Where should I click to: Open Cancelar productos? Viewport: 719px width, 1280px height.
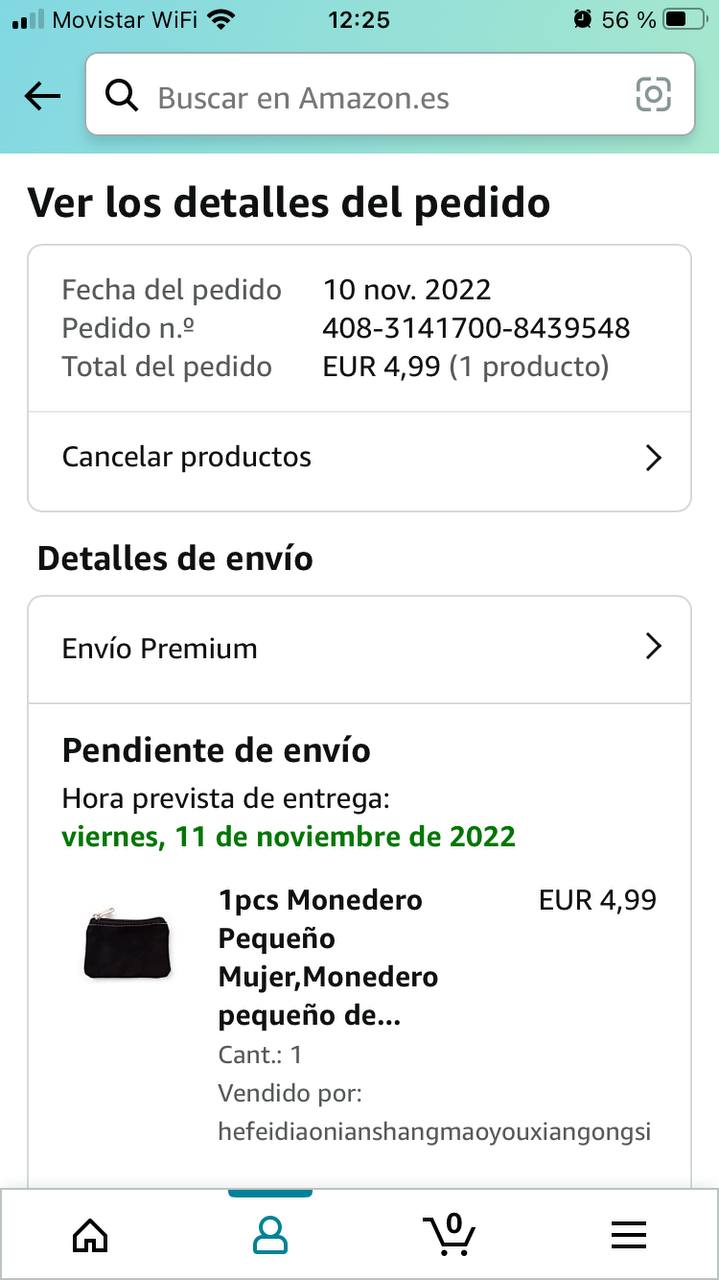(x=359, y=458)
